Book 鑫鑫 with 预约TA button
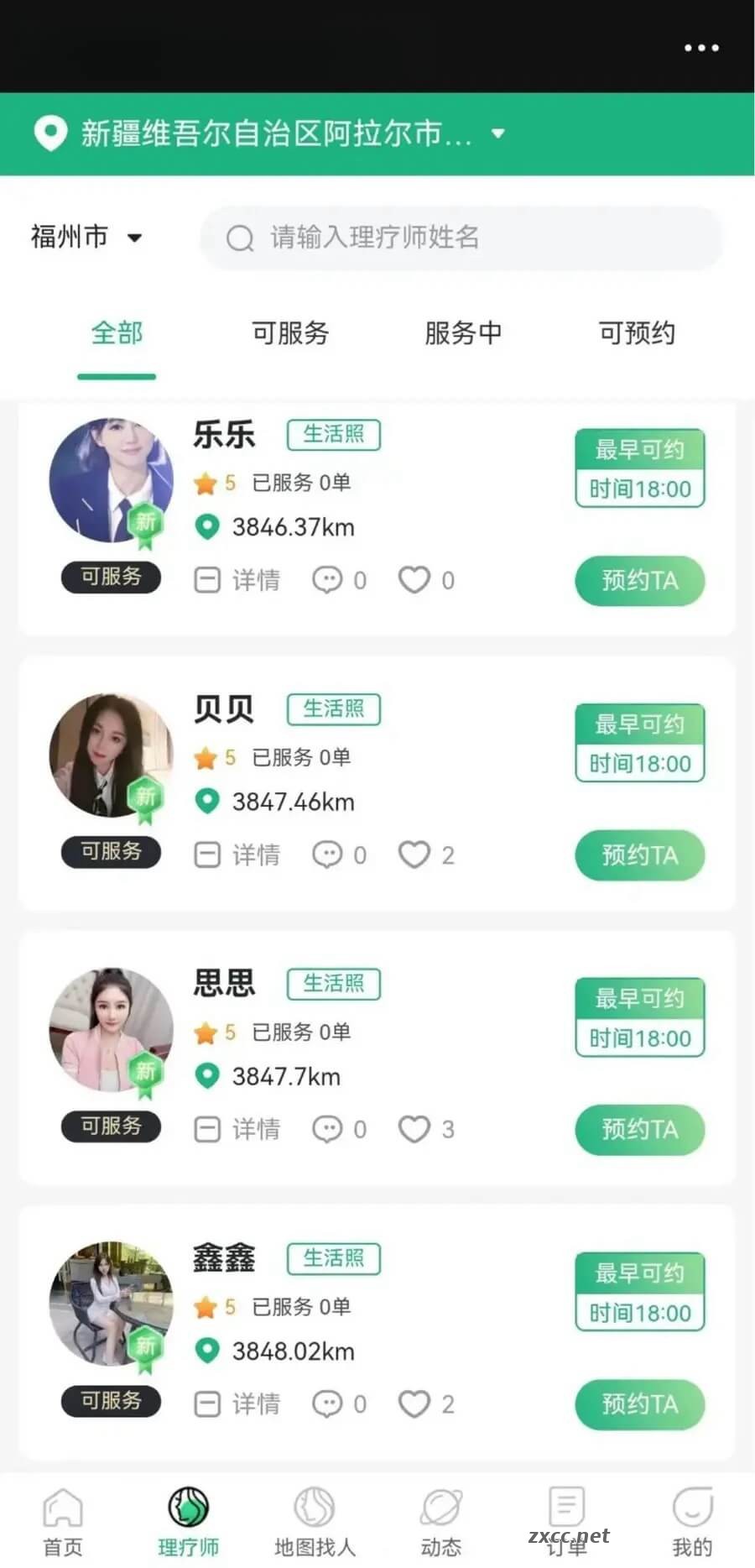This screenshot has width=755, height=1568. (639, 1403)
